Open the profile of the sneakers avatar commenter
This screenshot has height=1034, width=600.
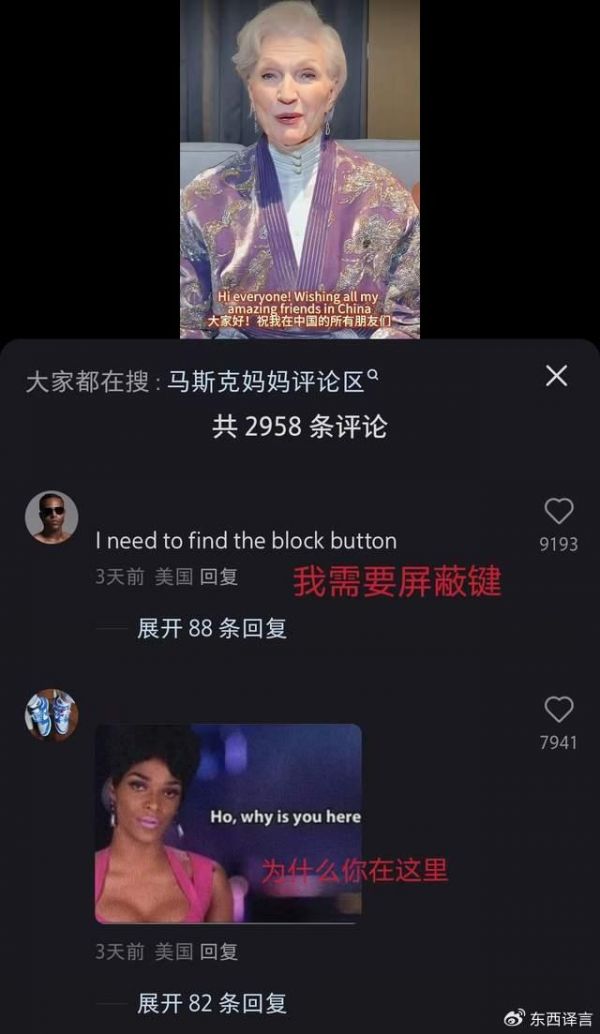click(x=51, y=714)
